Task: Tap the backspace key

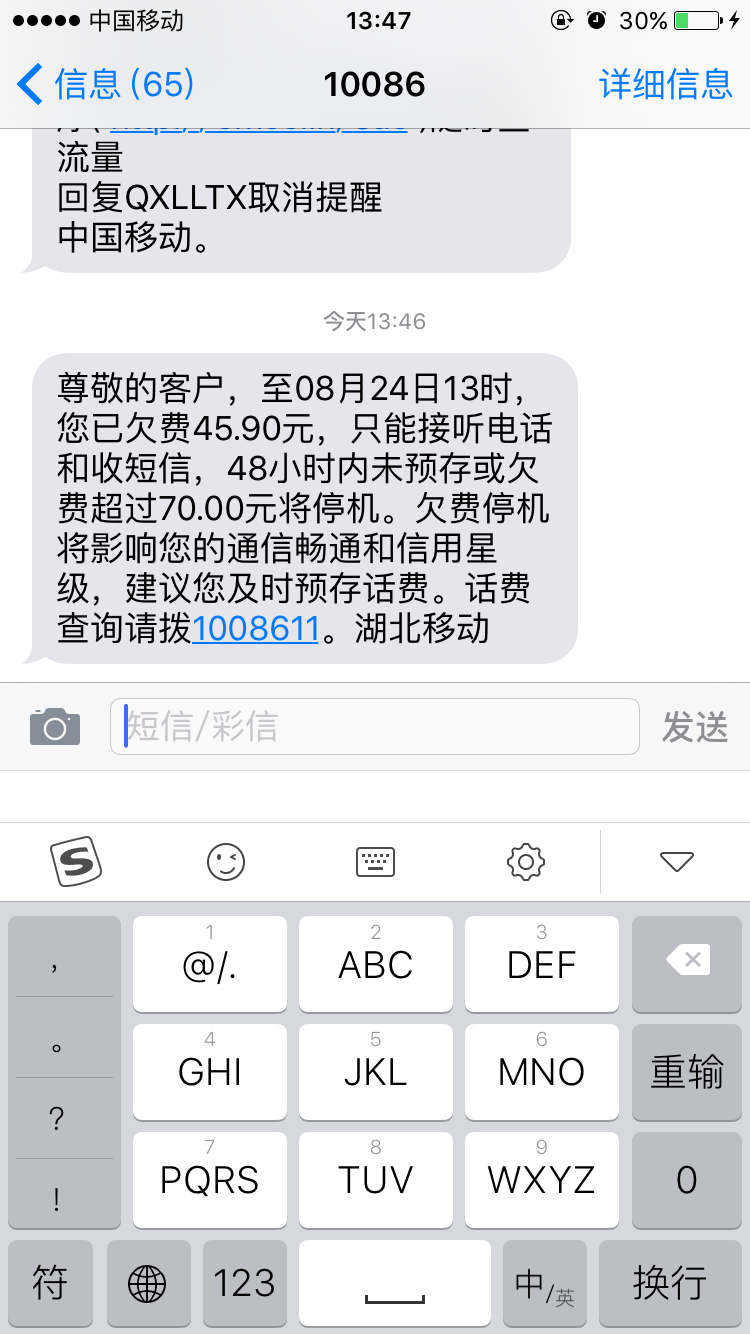Action: (686, 962)
